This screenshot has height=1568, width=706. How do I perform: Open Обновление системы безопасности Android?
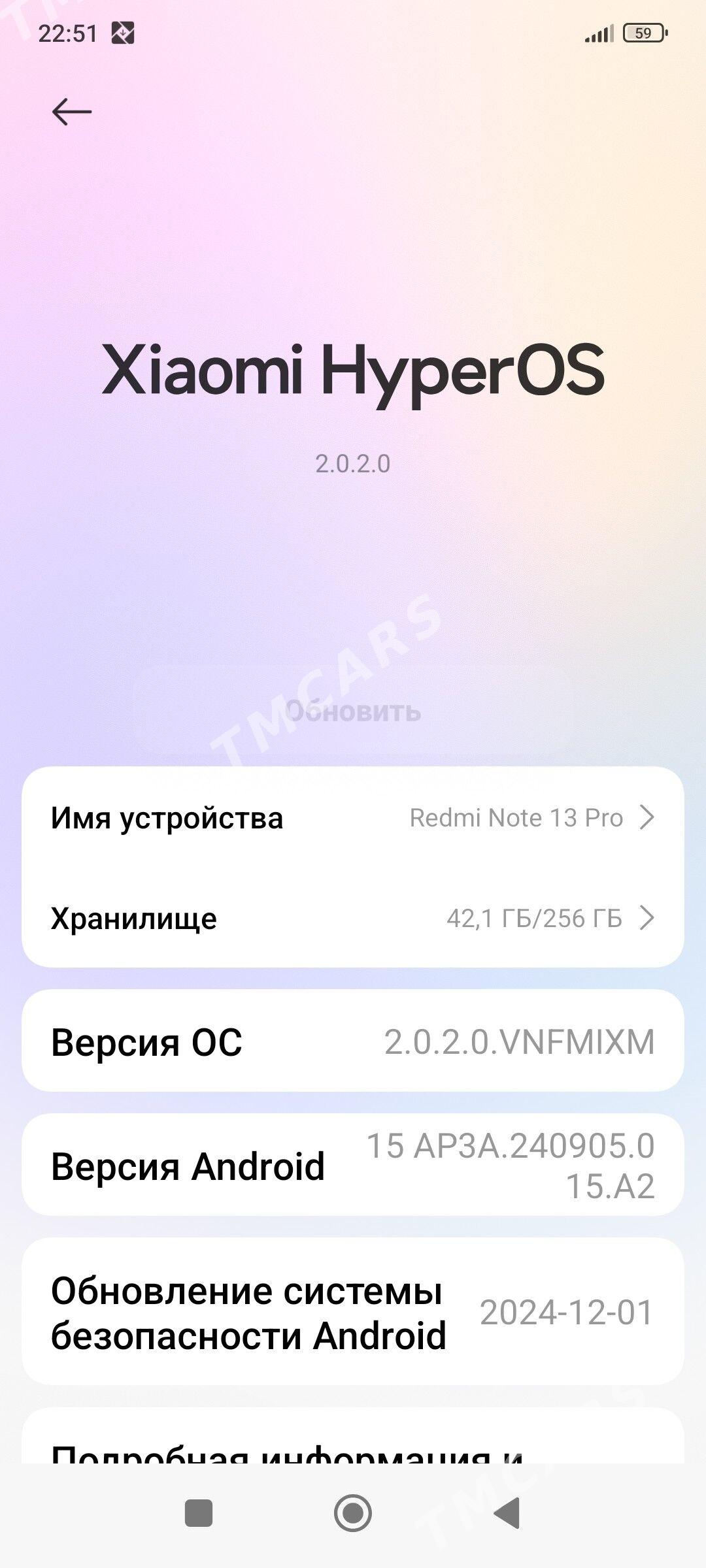pyautogui.click(x=353, y=1313)
